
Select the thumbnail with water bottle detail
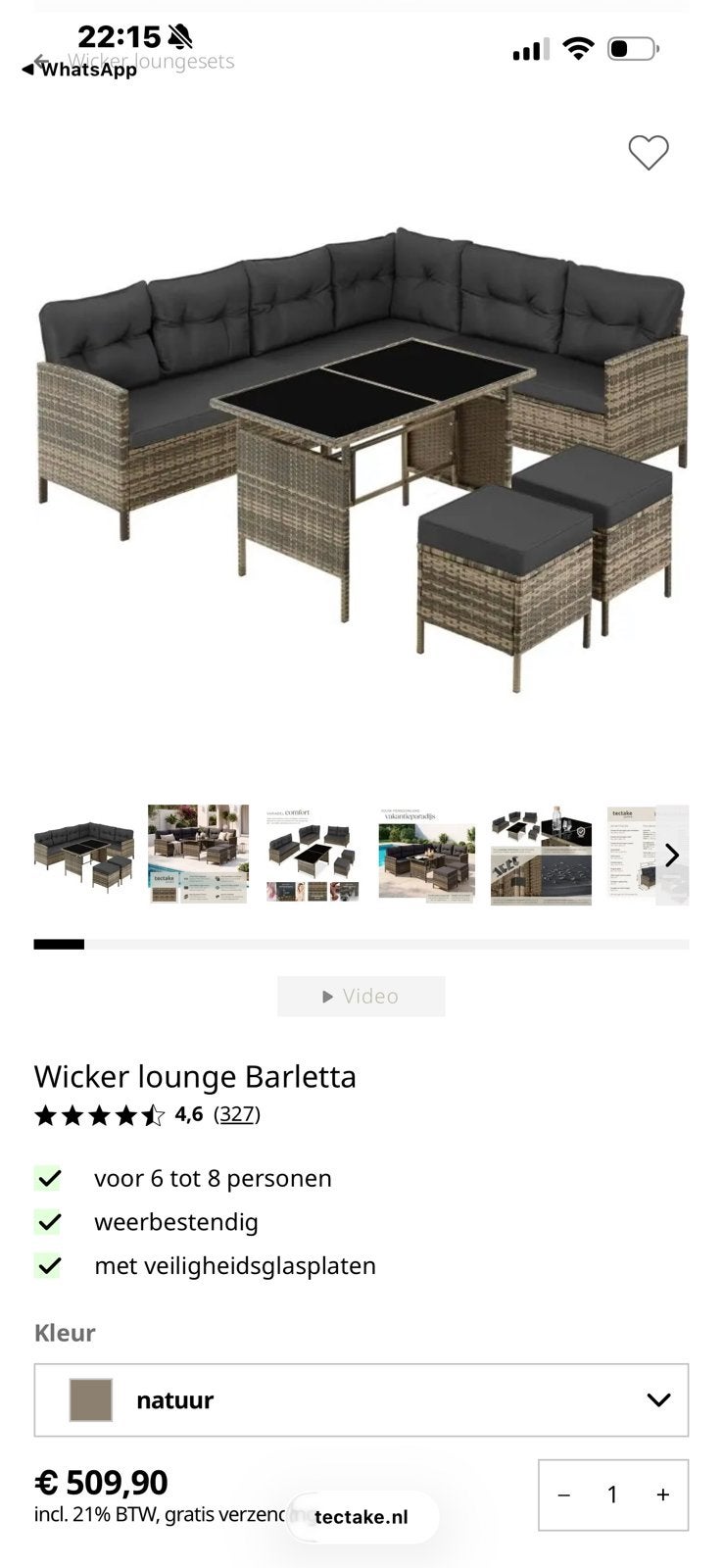click(541, 855)
